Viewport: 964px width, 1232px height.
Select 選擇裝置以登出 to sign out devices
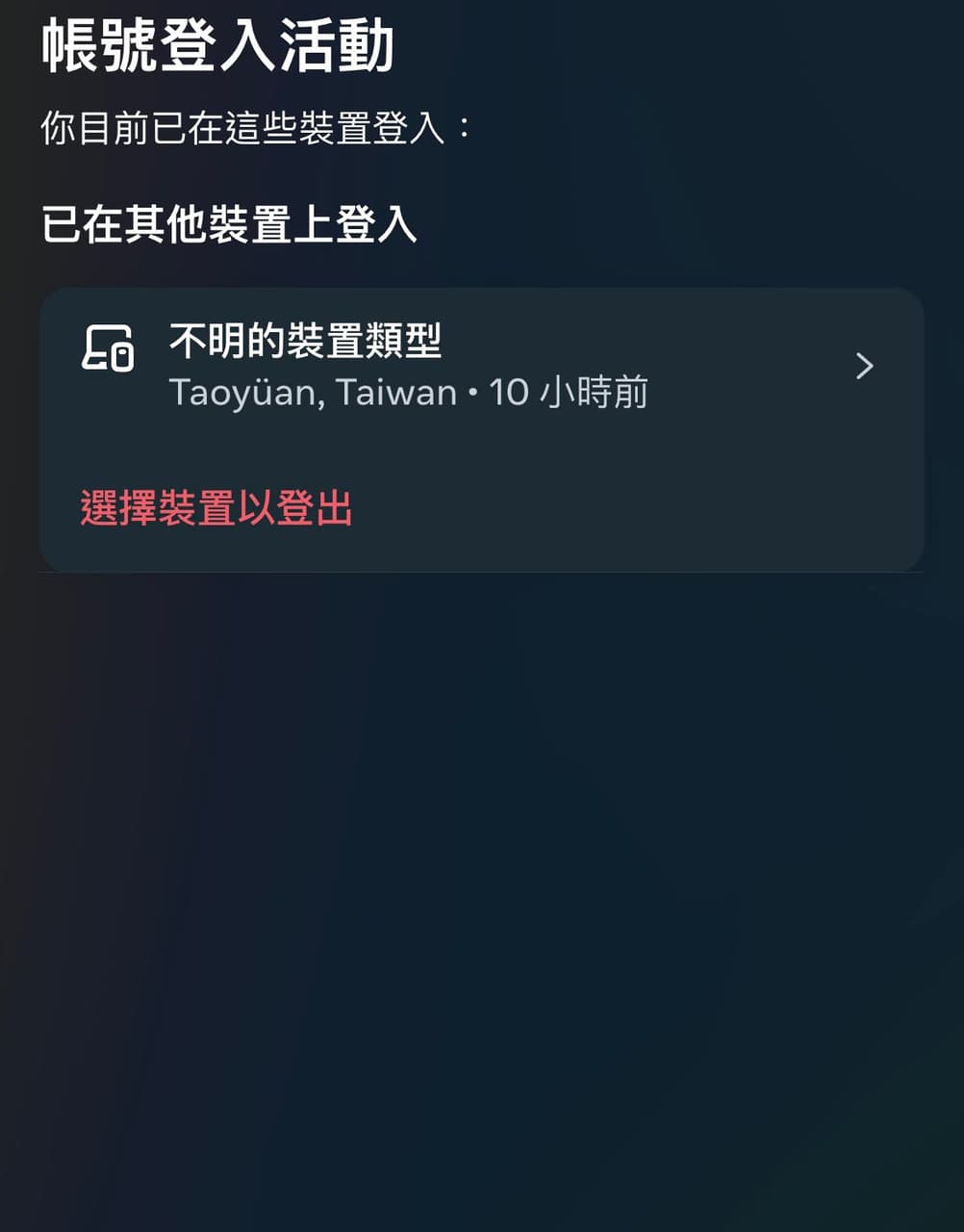pyautogui.click(x=216, y=508)
